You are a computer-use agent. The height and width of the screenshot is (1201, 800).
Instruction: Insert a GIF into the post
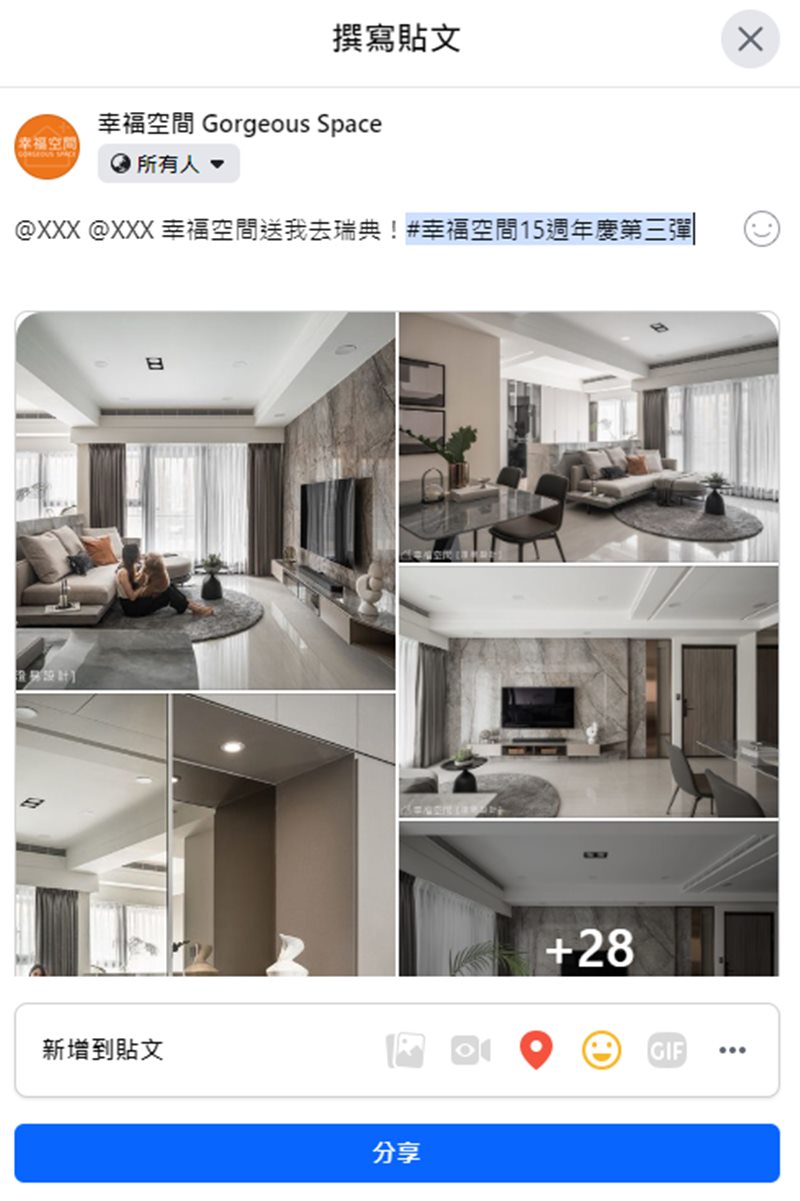(x=666, y=1051)
